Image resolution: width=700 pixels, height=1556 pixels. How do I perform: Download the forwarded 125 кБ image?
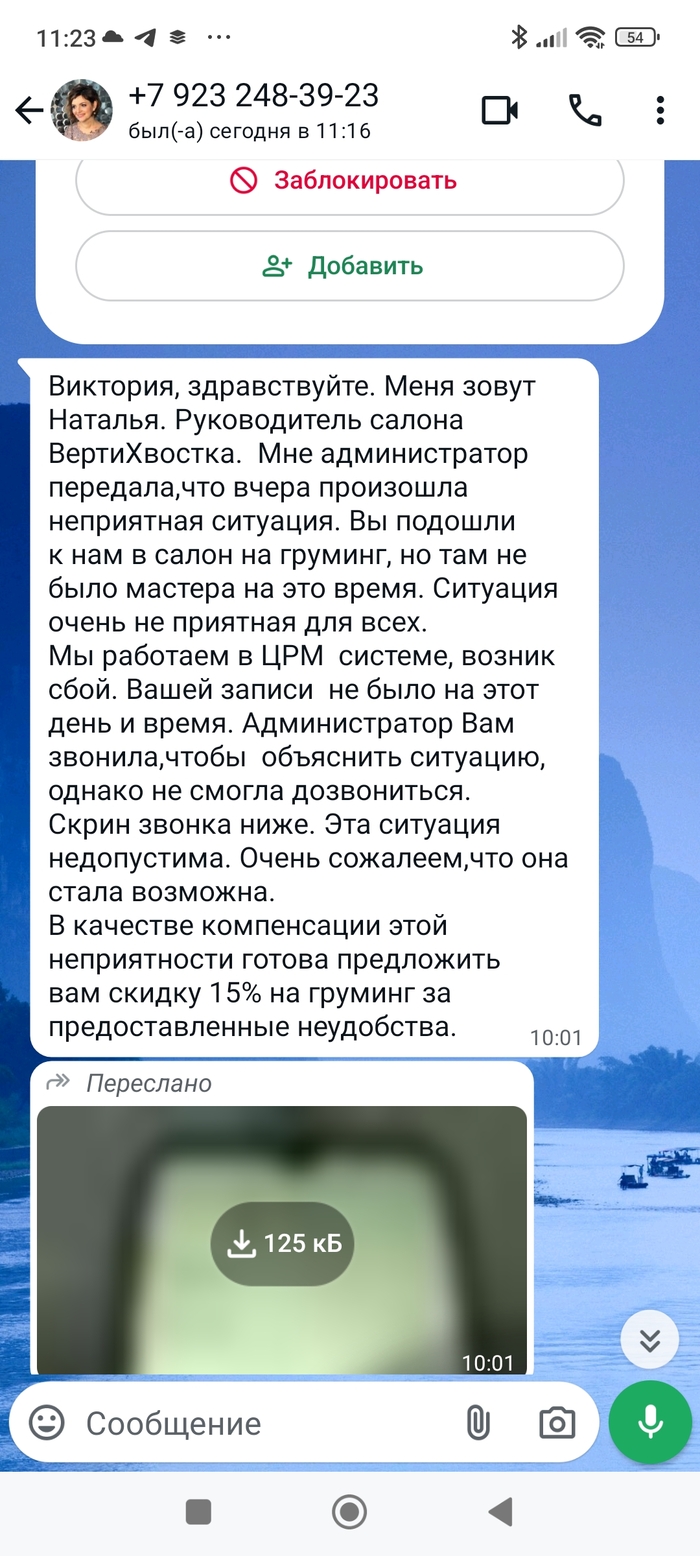[x=282, y=1243]
